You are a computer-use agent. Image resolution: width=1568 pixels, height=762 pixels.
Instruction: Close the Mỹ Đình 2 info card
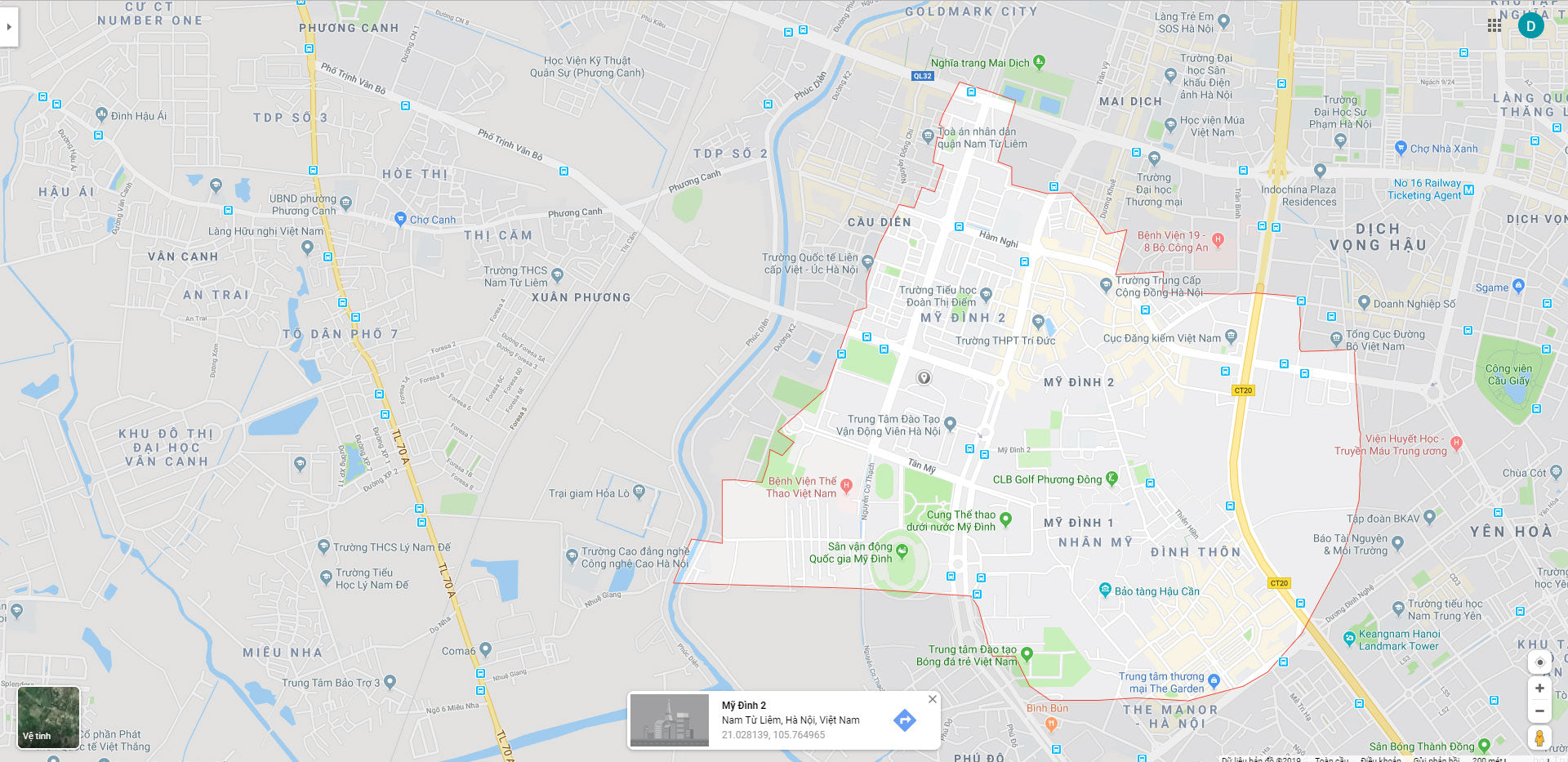tap(932, 699)
